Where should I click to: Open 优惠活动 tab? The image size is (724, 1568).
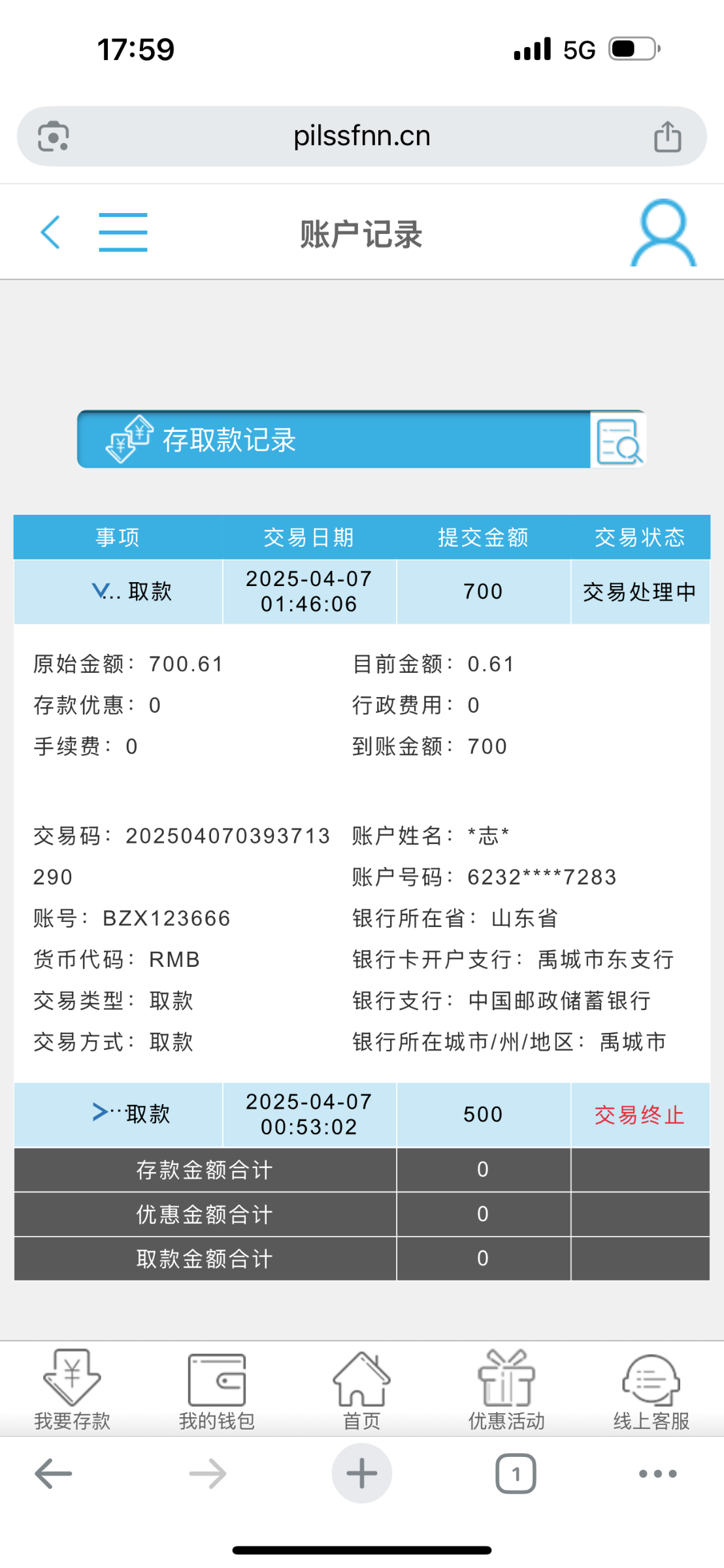[x=506, y=1389]
